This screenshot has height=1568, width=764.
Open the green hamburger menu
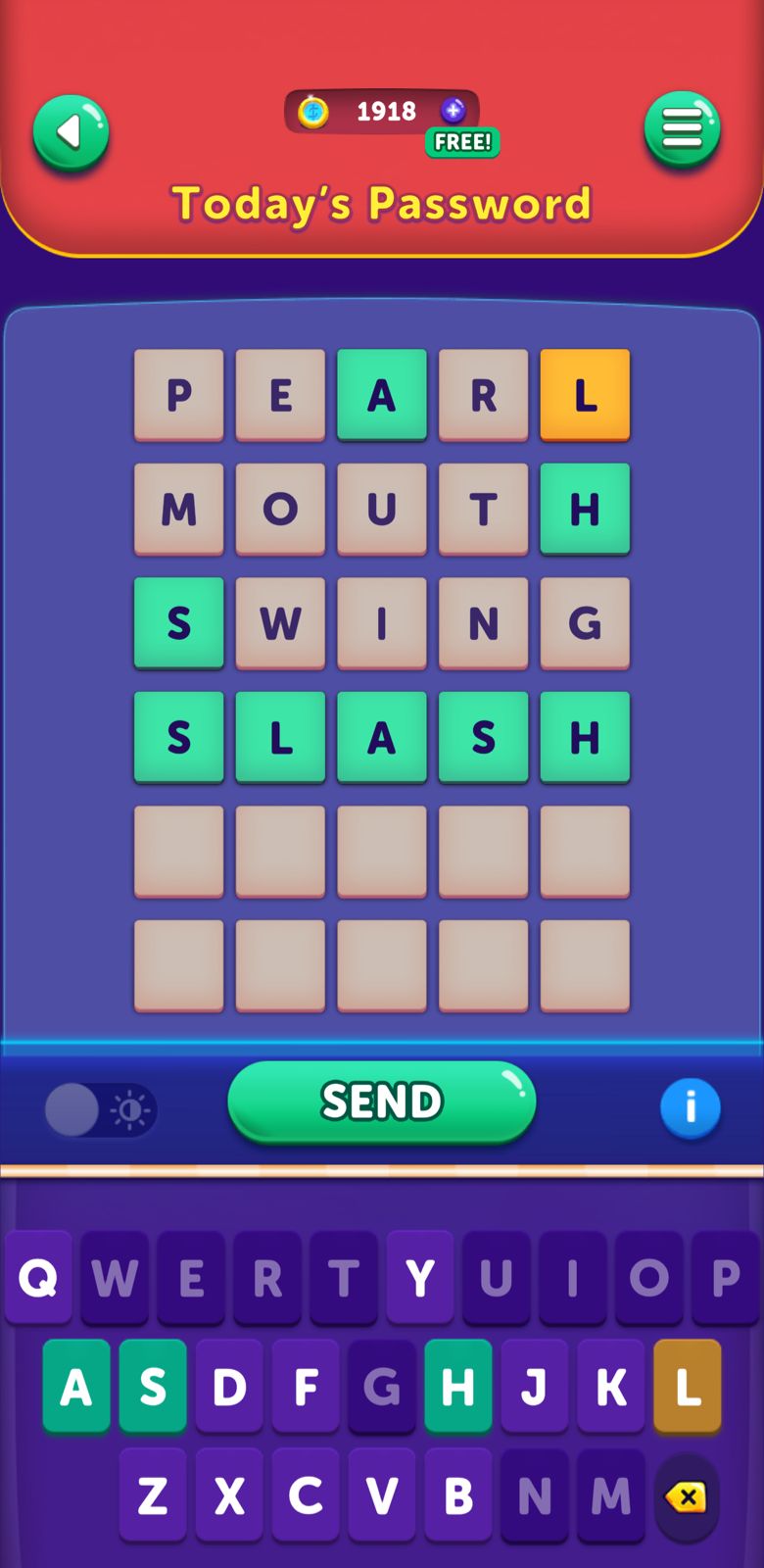coord(682,129)
